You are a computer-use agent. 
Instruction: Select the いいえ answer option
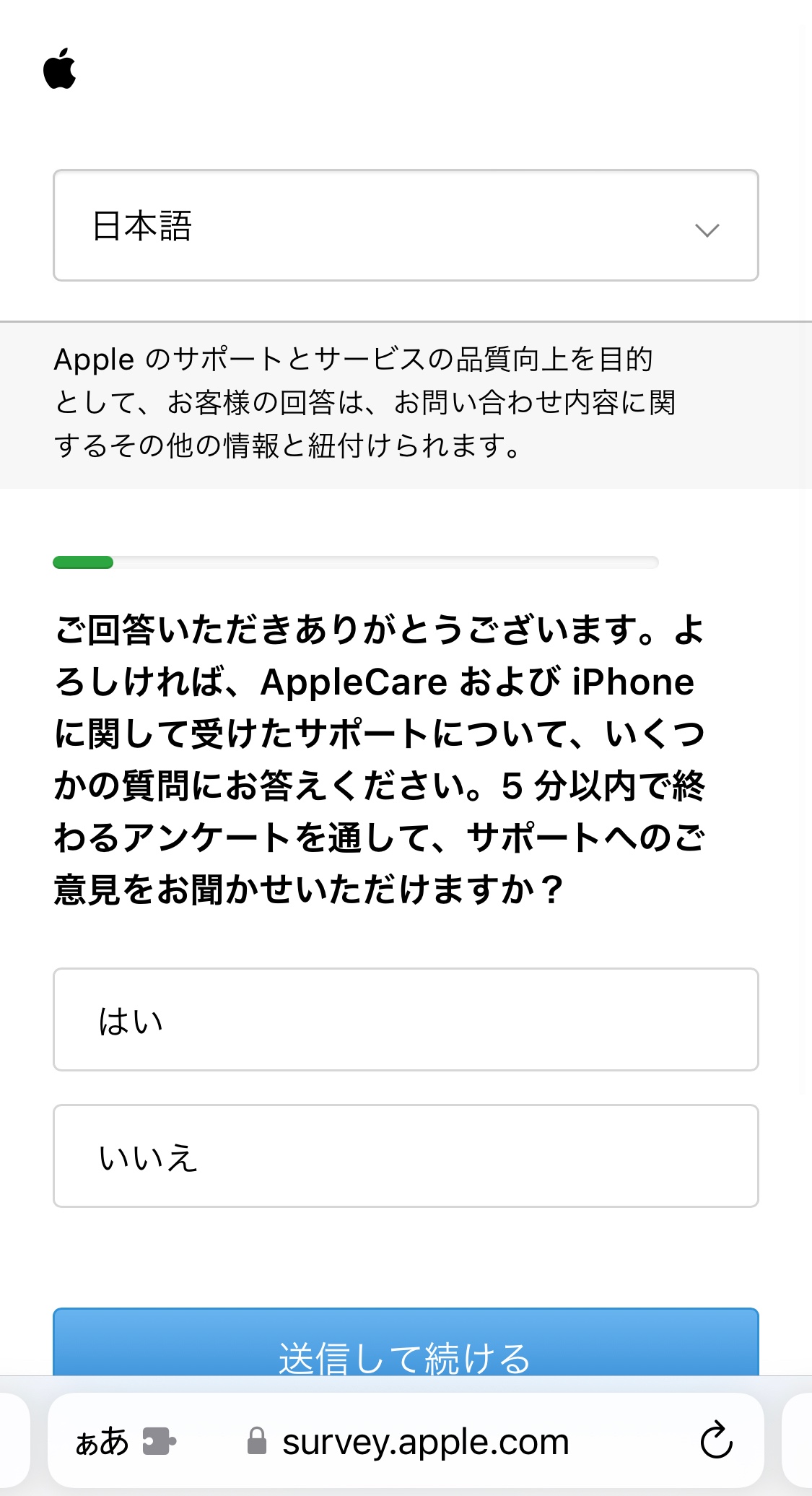click(406, 1156)
